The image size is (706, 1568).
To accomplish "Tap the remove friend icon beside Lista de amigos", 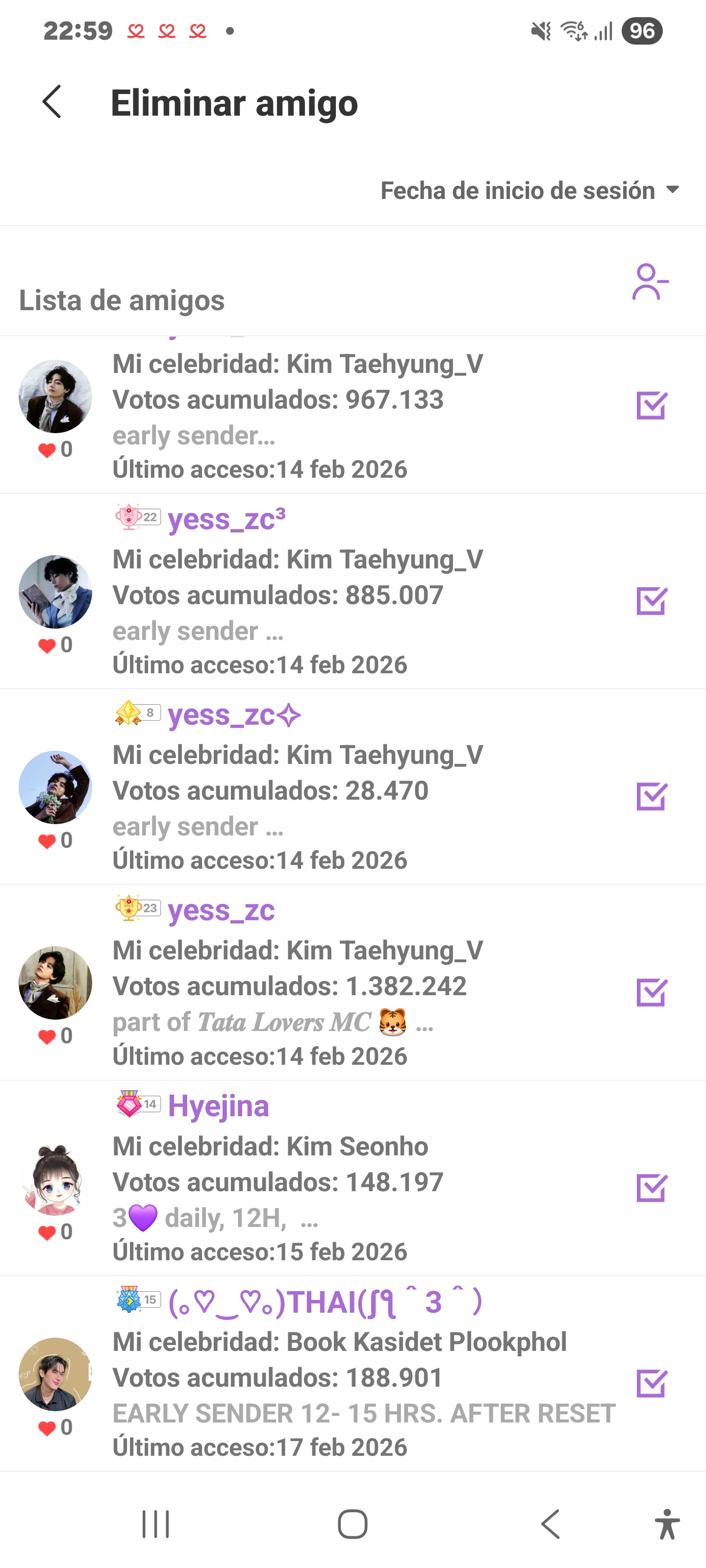I will (650, 282).
